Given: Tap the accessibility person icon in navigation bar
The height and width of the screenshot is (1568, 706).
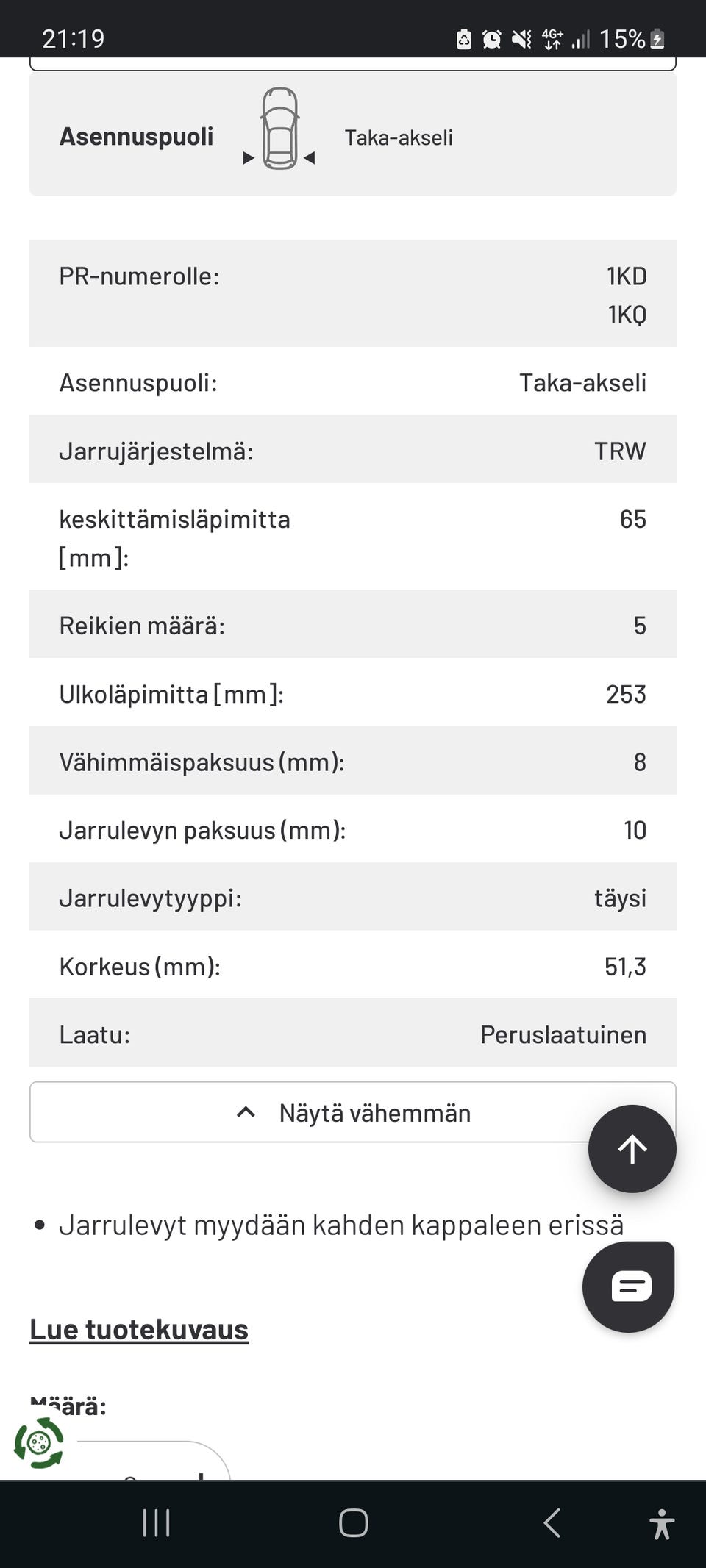Looking at the screenshot, I should [x=661, y=1523].
